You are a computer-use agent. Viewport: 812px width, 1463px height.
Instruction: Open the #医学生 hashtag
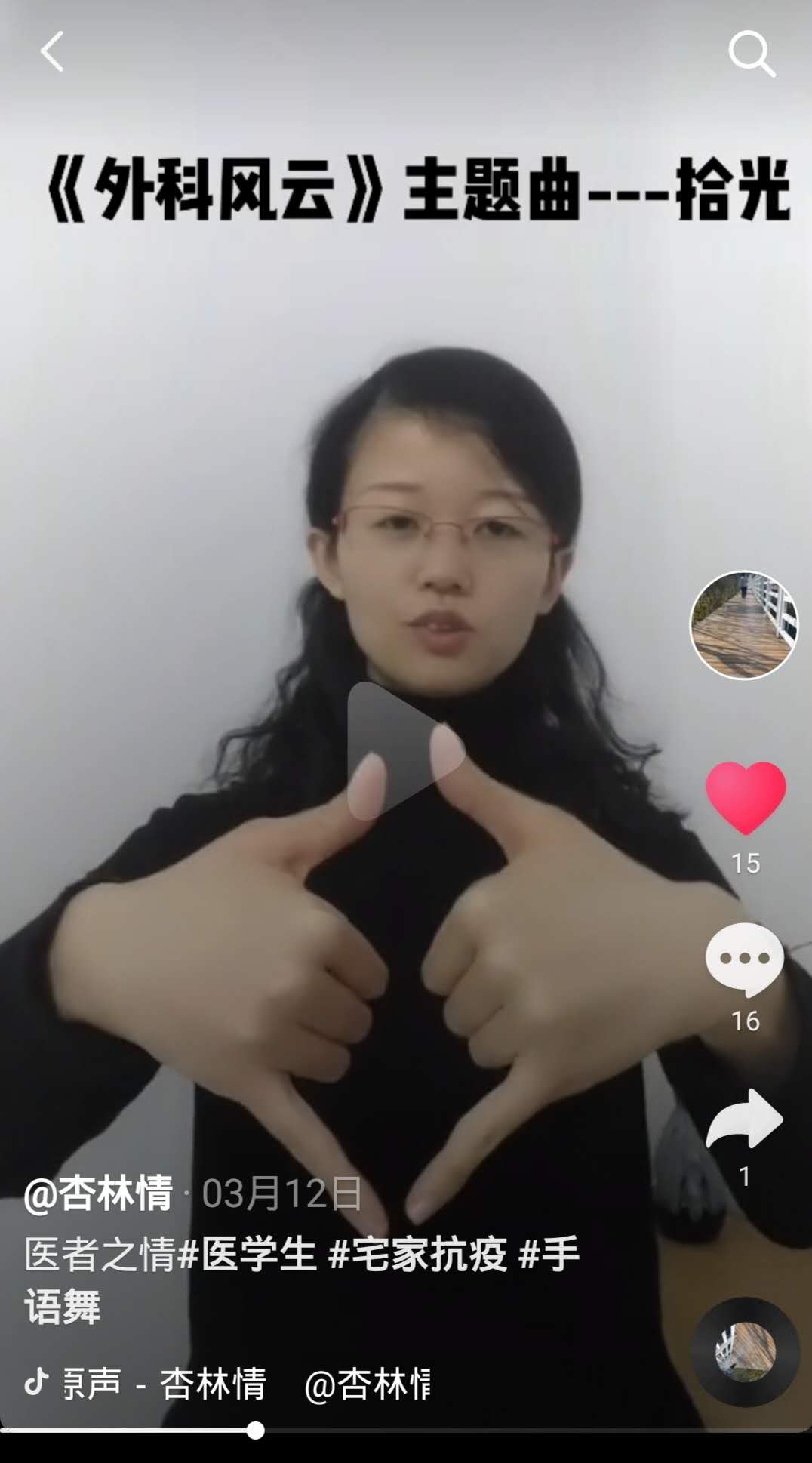tap(248, 1255)
